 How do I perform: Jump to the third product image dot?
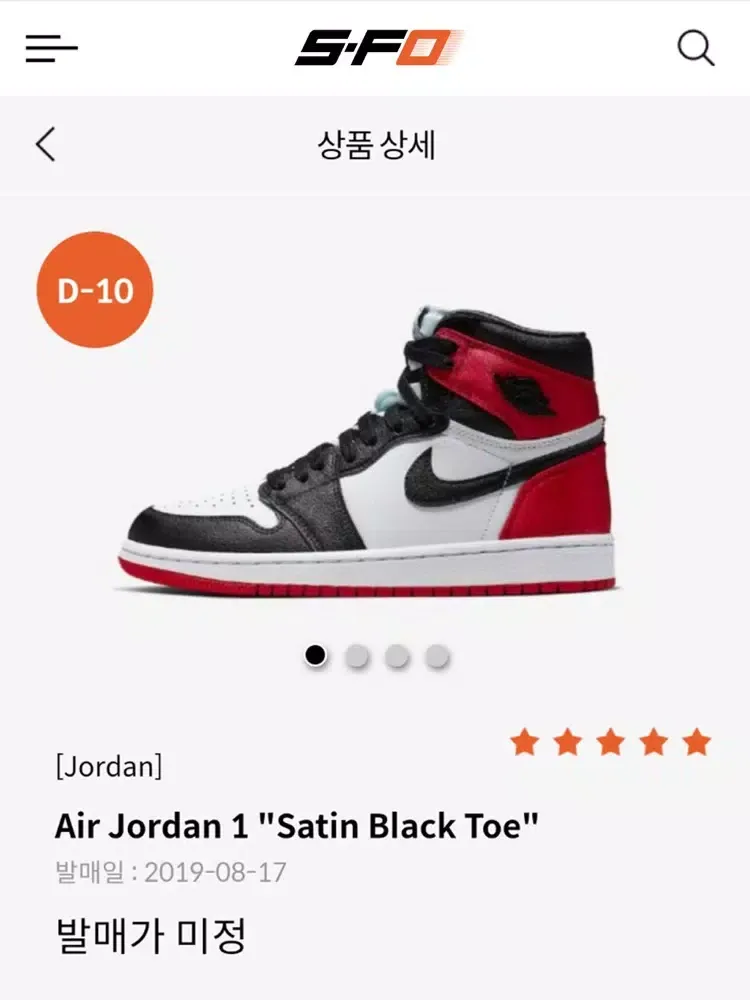[397, 656]
